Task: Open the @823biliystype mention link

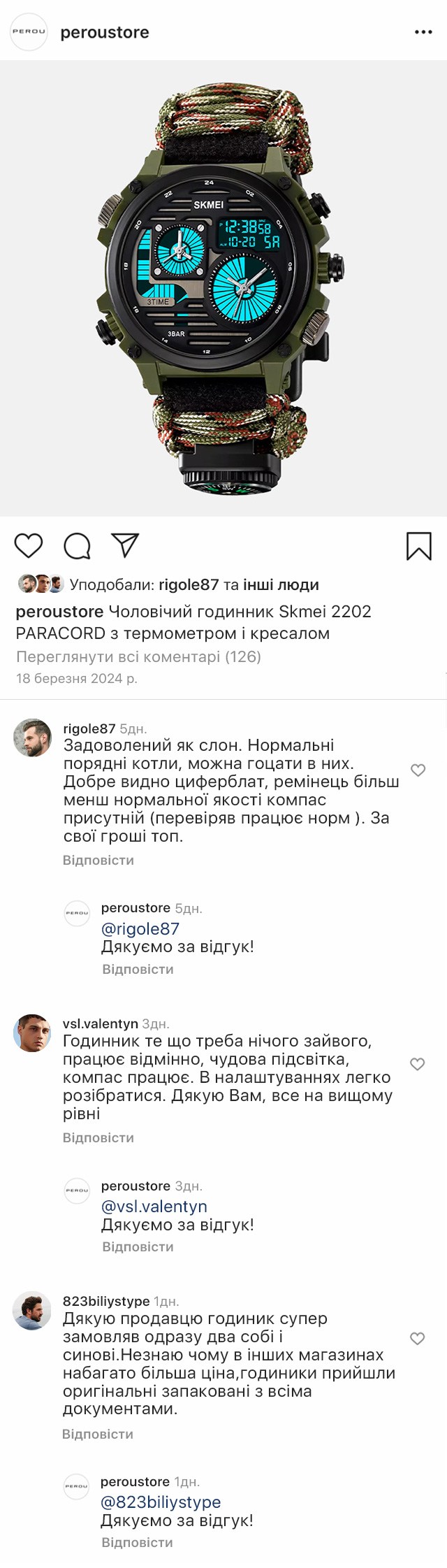Action: pos(161,1502)
